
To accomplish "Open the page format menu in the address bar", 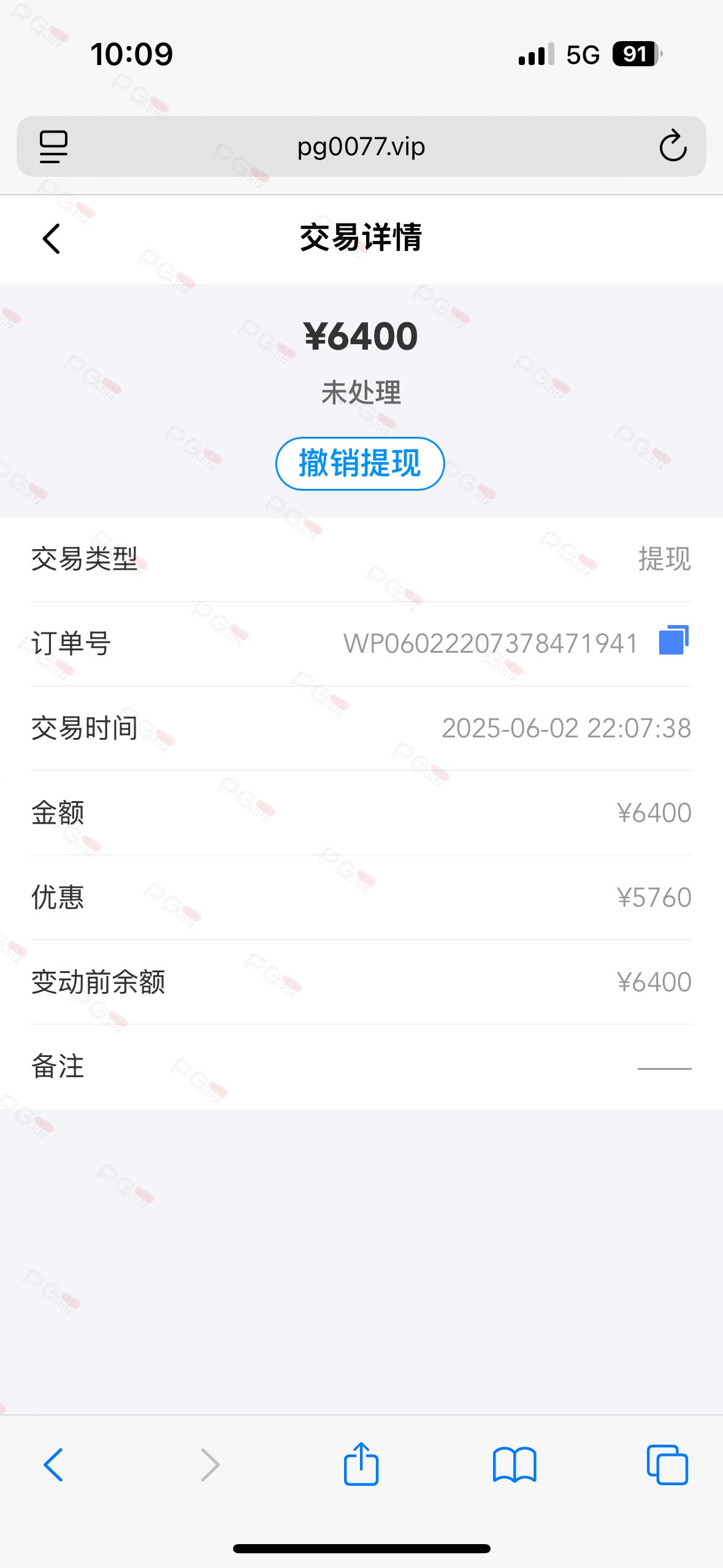I will pyautogui.click(x=53, y=147).
